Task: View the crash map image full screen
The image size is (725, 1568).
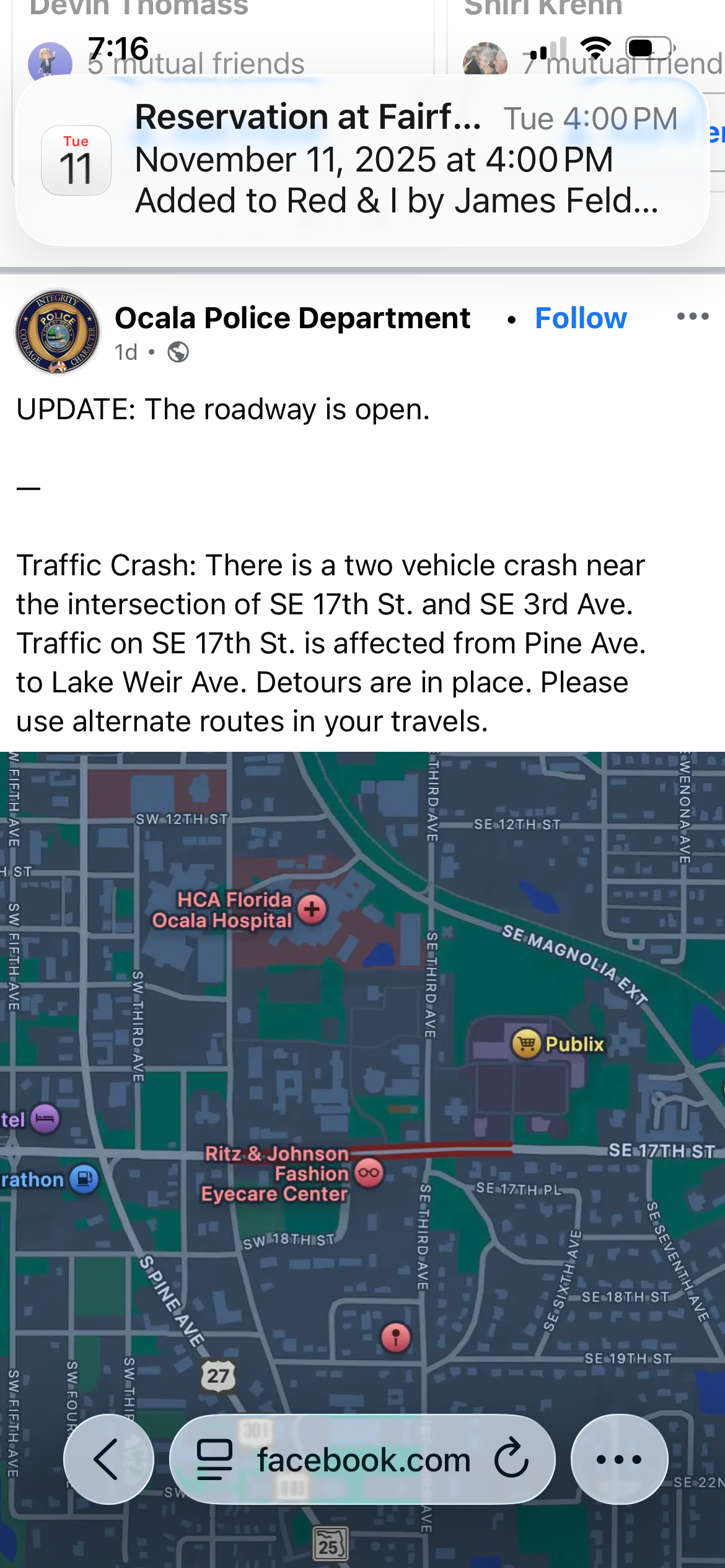Action: (362, 1084)
